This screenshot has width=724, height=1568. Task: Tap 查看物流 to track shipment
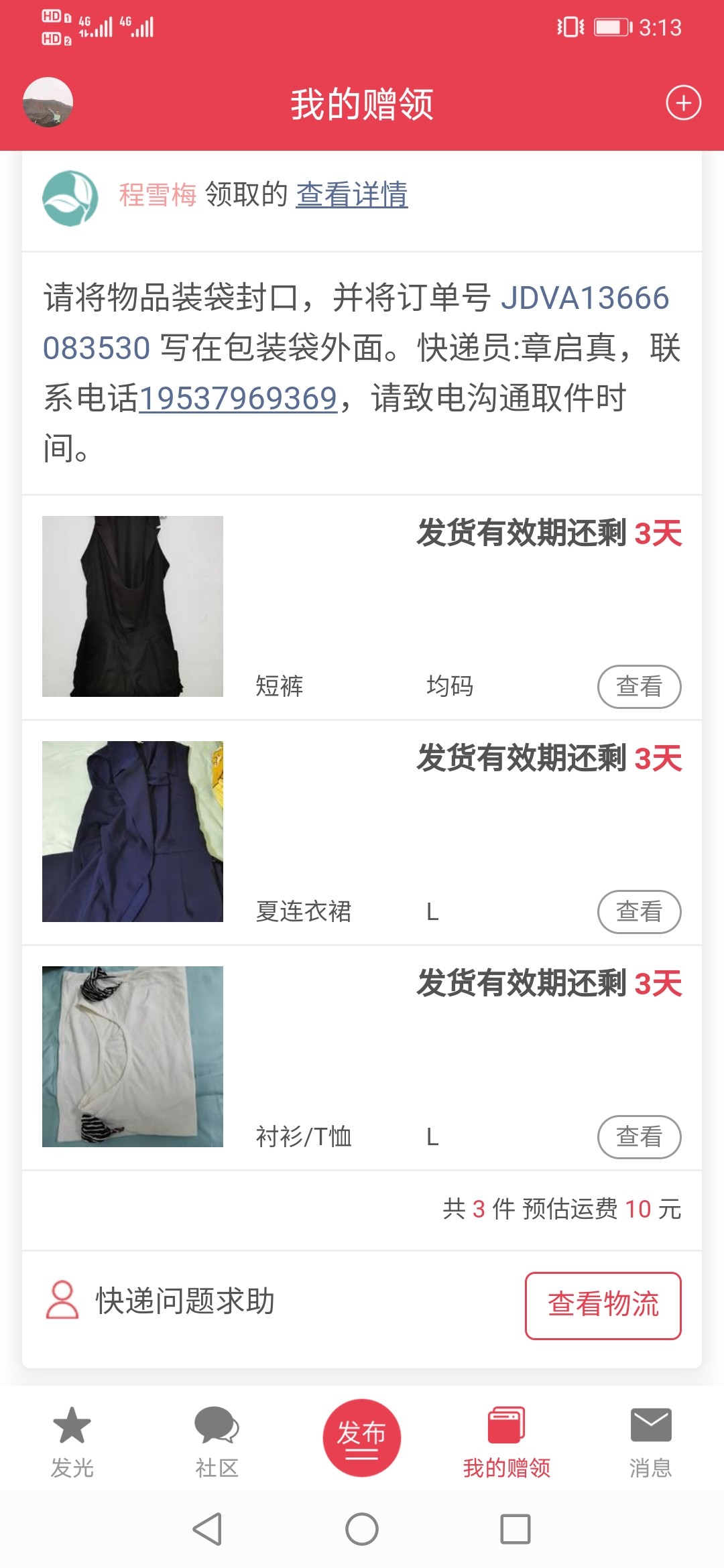coord(603,1305)
